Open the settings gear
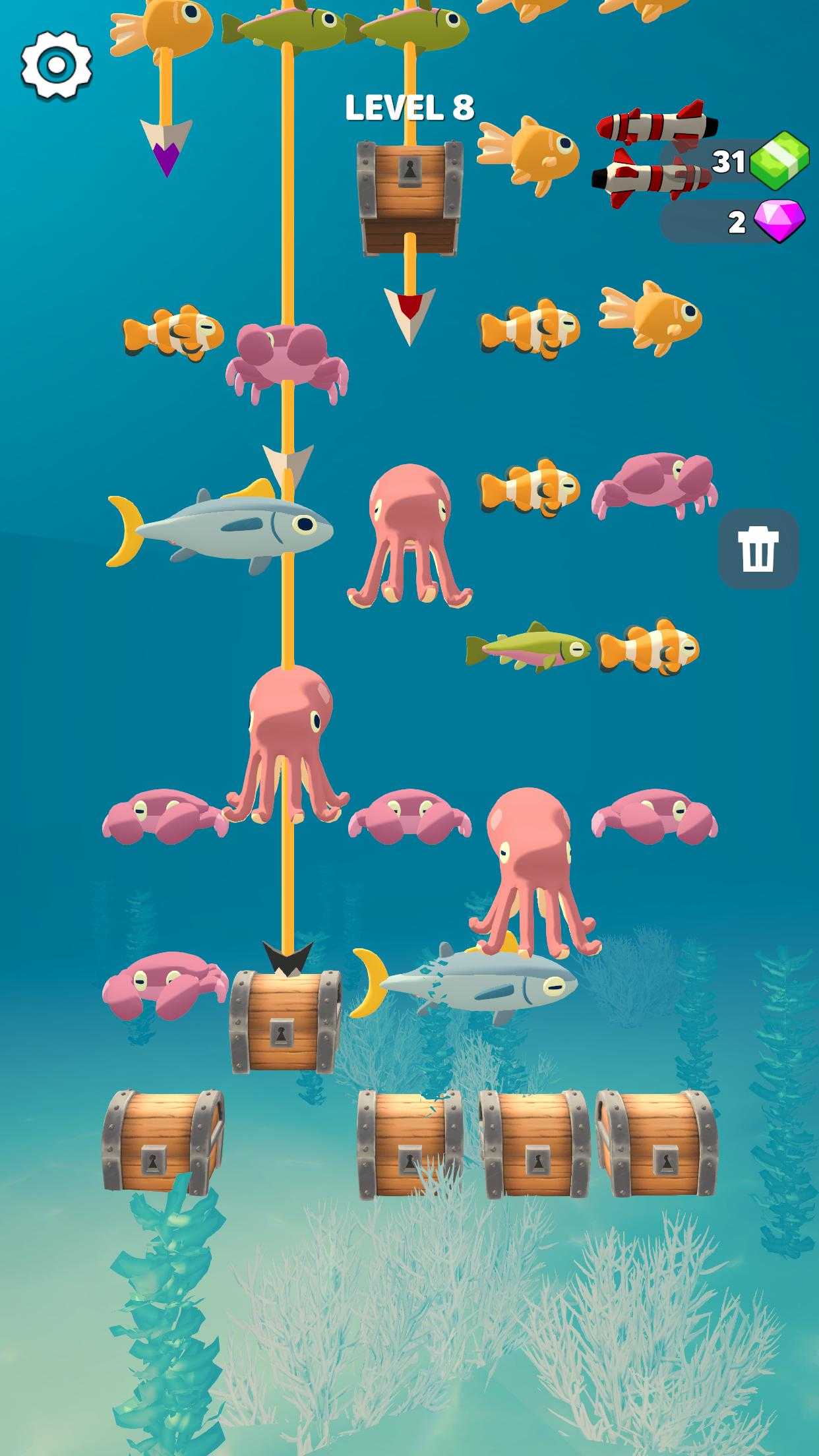Image resolution: width=819 pixels, height=1456 pixels. pyautogui.click(x=56, y=65)
